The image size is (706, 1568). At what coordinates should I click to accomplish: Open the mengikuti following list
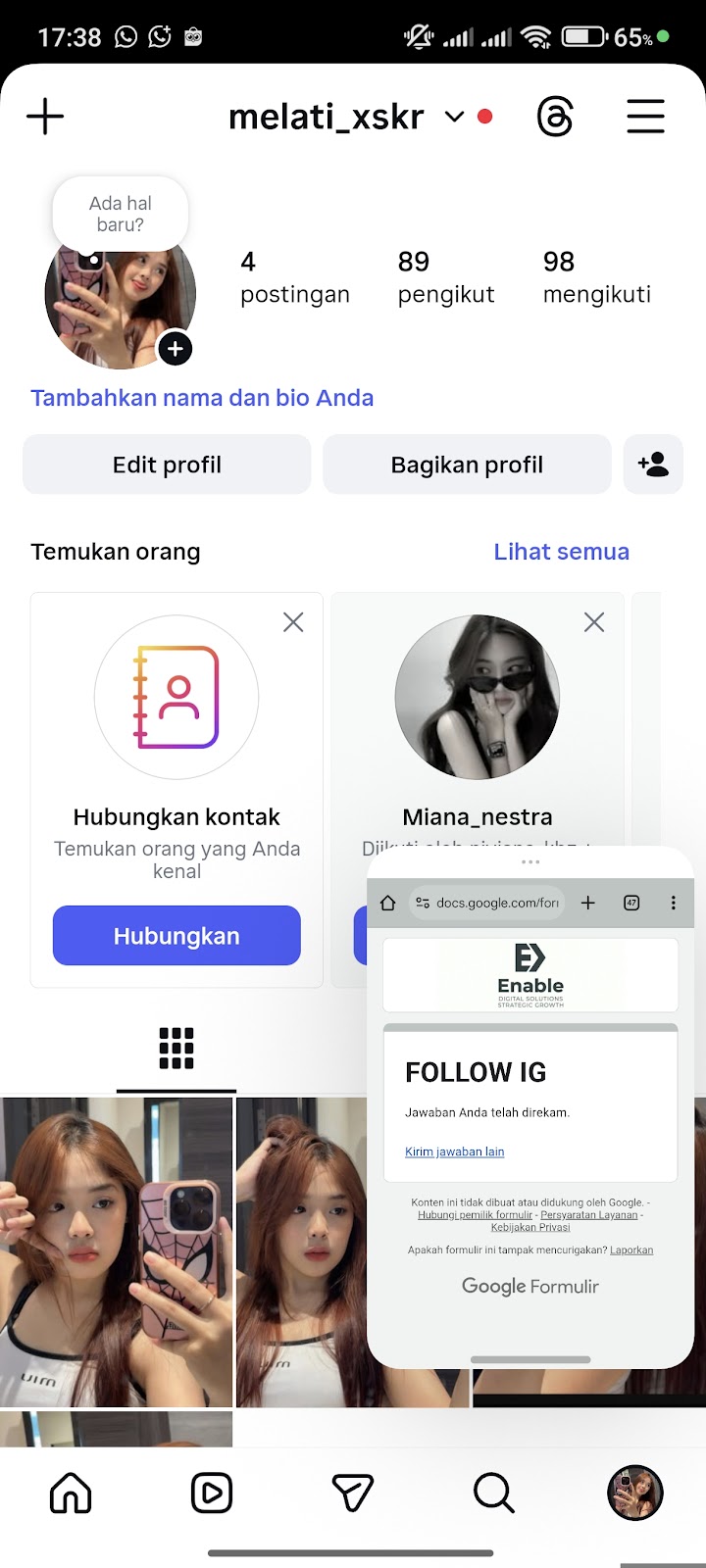point(596,276)
